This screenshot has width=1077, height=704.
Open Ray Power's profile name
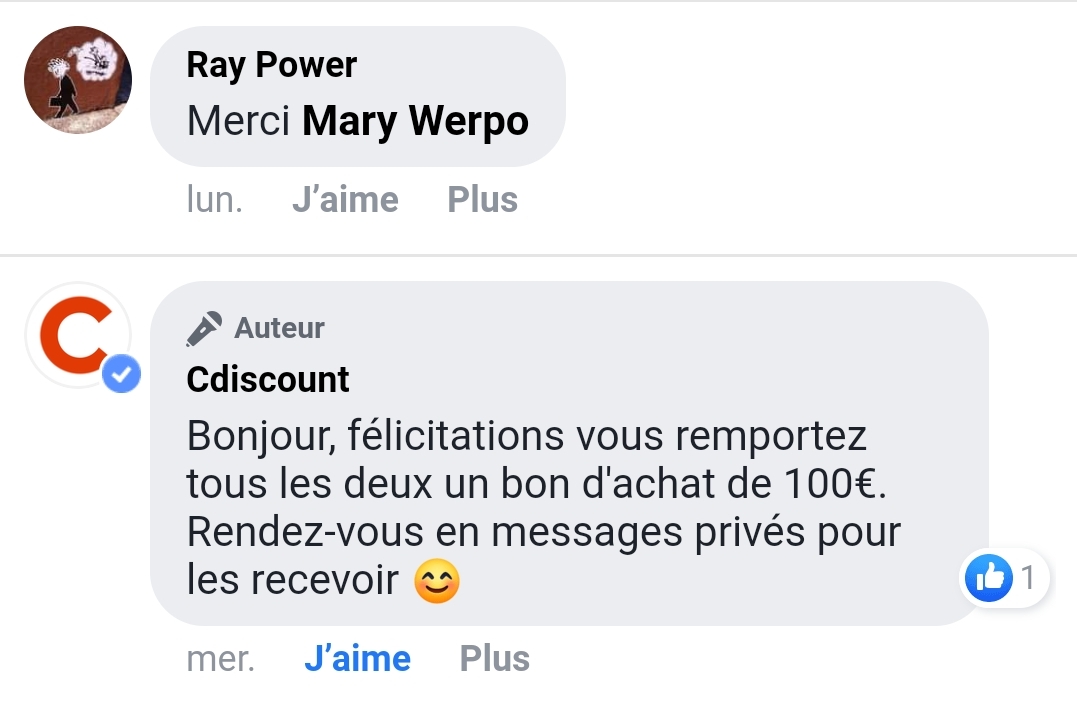[x=271, y=66]
